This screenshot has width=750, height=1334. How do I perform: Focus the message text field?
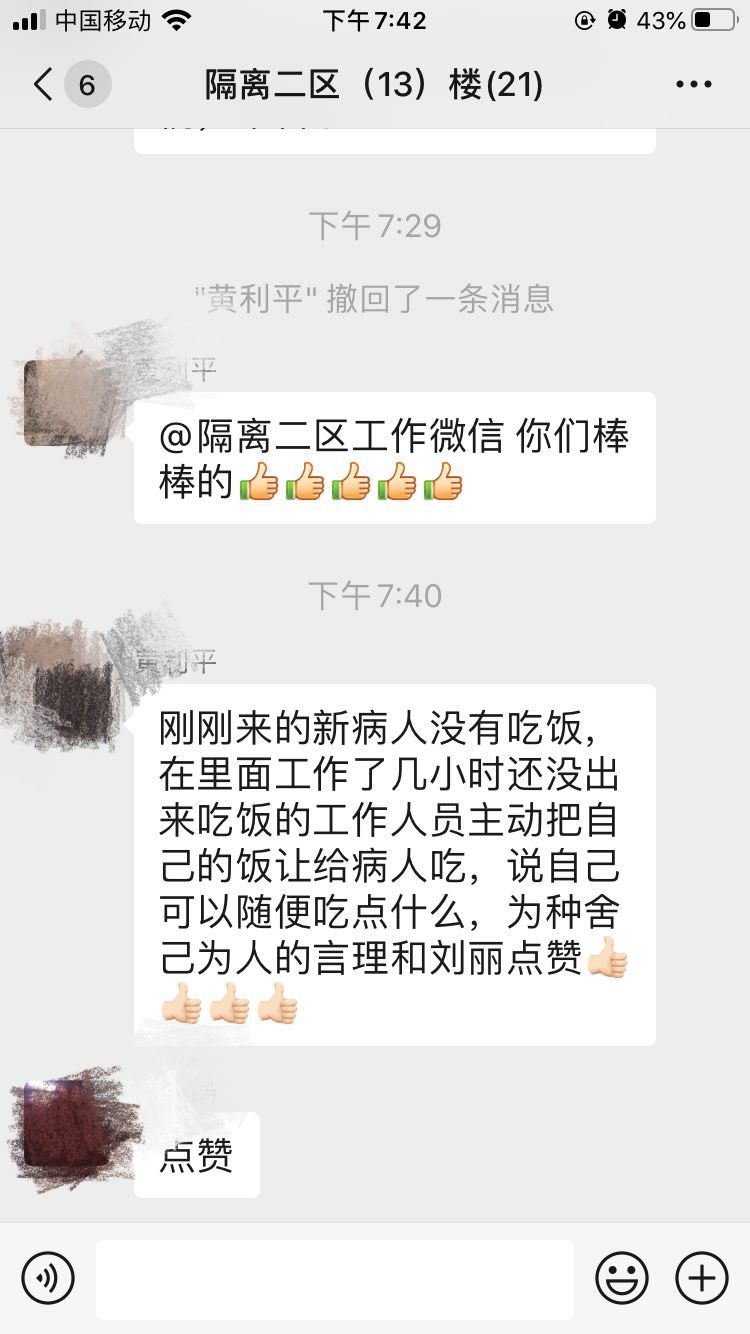[335, 1279]
